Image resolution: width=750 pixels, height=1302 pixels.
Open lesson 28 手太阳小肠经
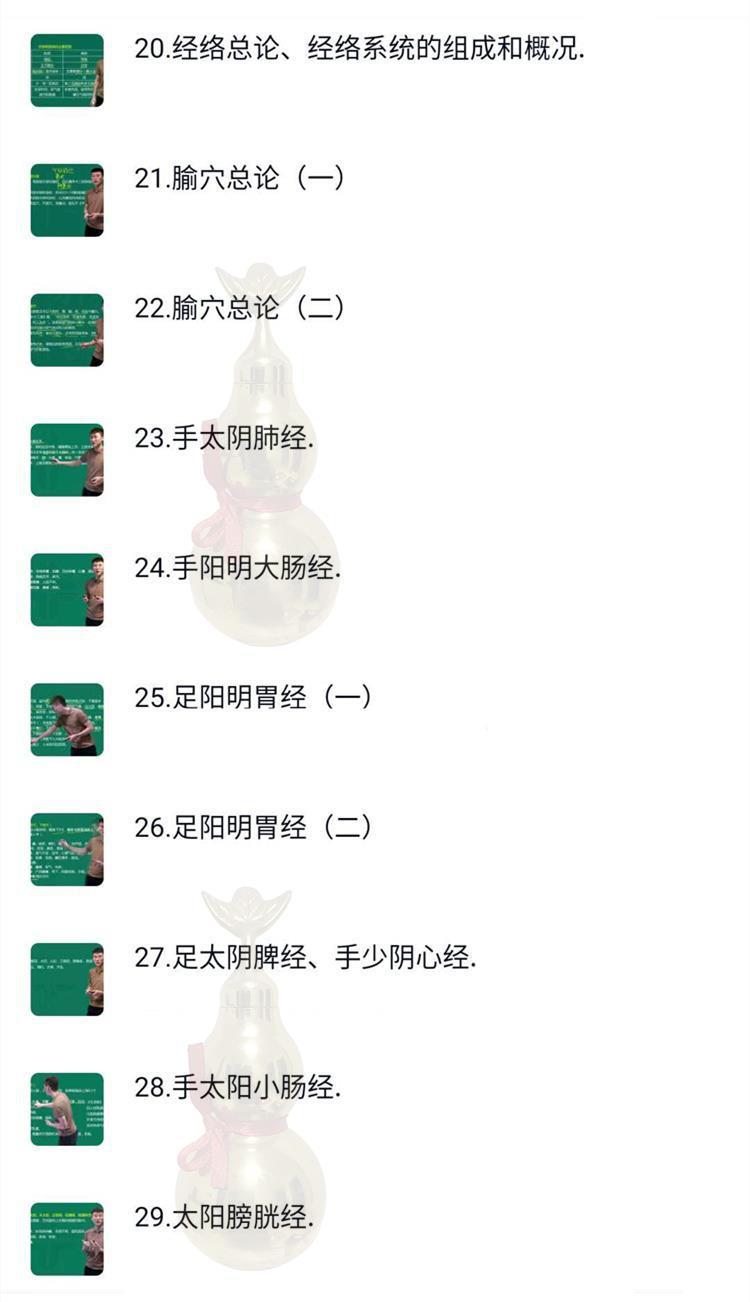click(238, 1087)
